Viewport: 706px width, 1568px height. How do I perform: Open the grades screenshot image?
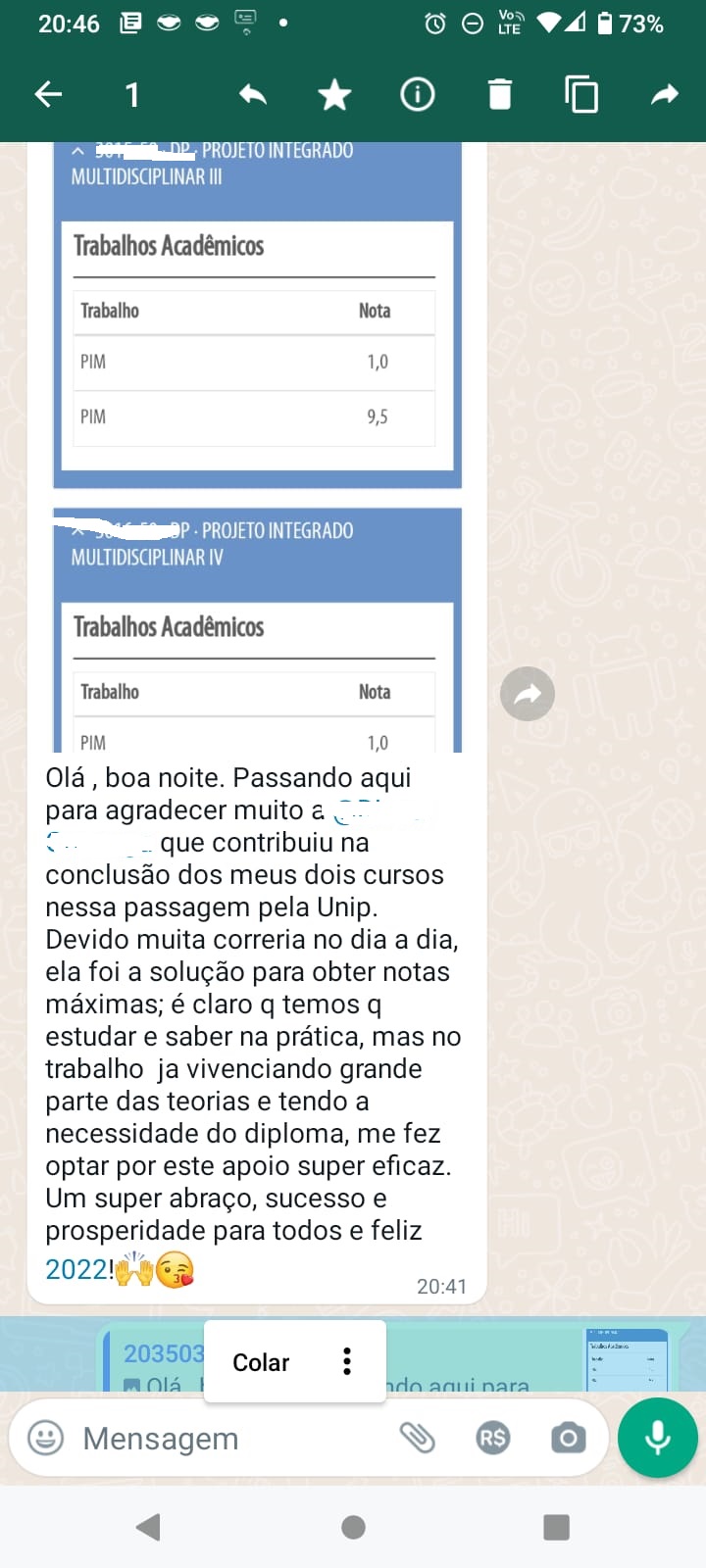coord(257,441)
